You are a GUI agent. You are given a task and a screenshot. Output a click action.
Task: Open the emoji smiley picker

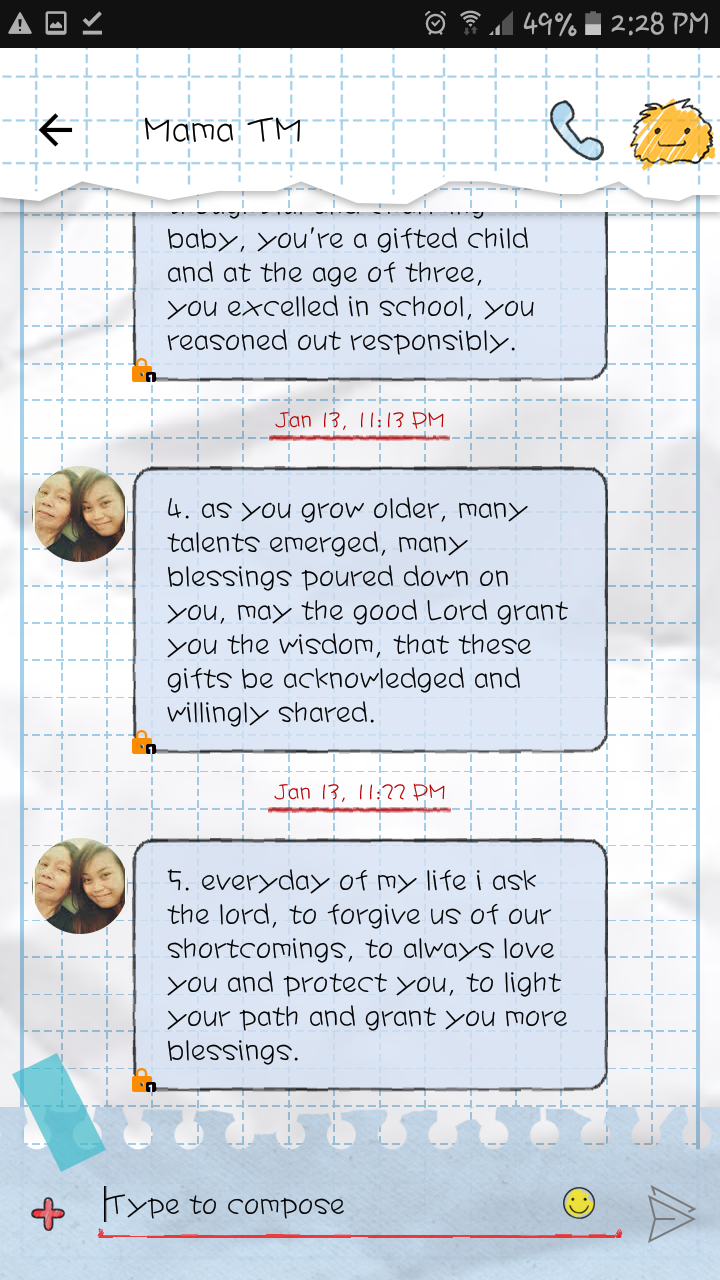(x=579, y=1203)
